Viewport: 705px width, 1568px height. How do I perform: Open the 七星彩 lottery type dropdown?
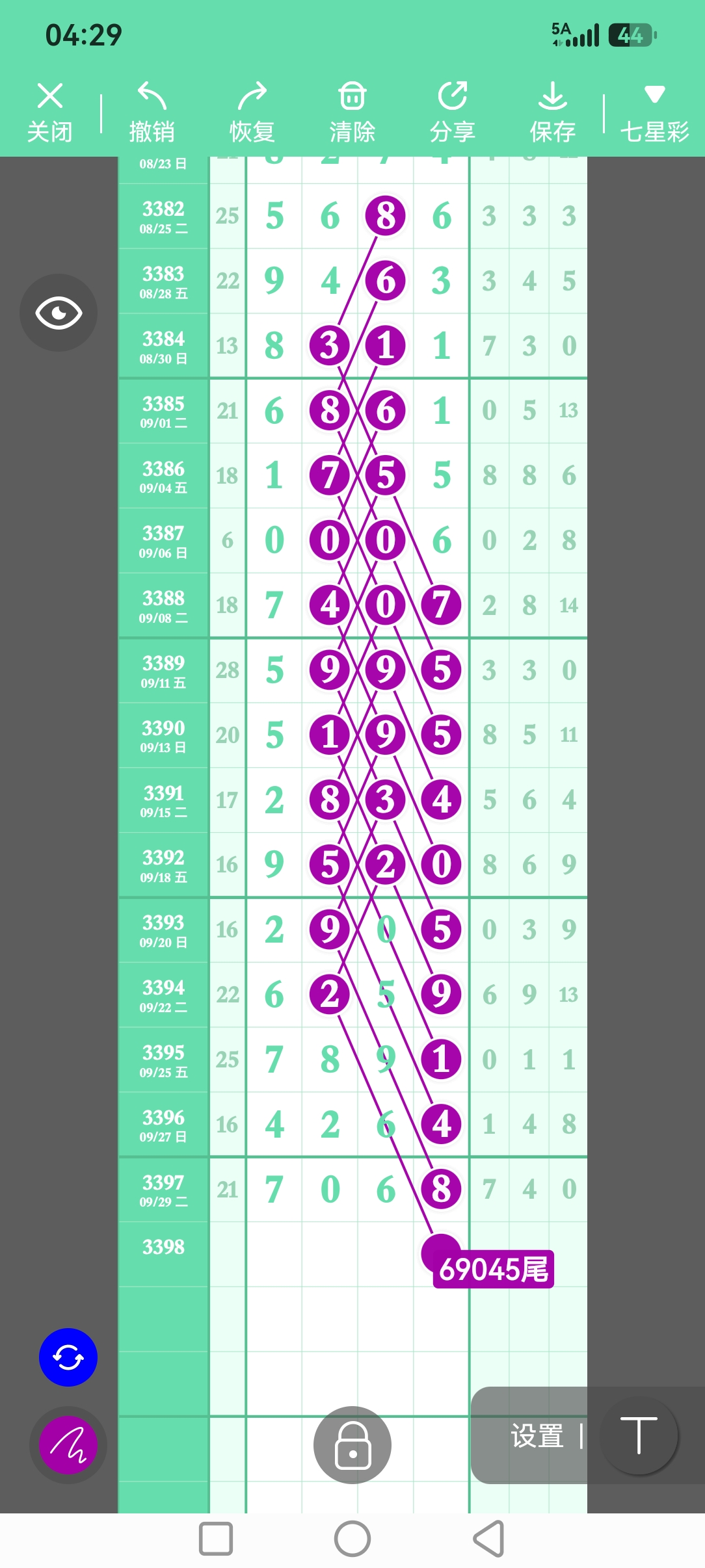point(654,112)
